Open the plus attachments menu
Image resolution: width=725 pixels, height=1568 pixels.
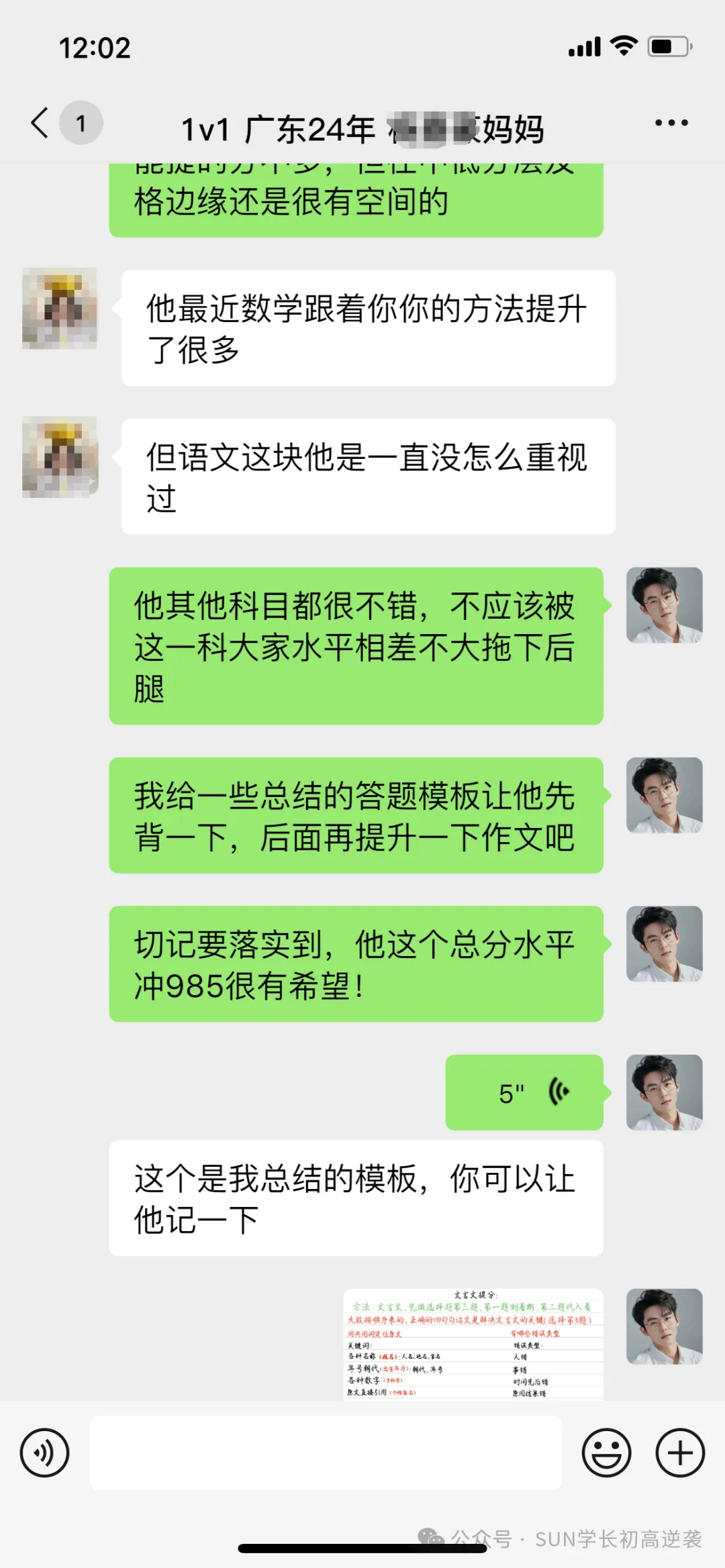pos(680,1453)
